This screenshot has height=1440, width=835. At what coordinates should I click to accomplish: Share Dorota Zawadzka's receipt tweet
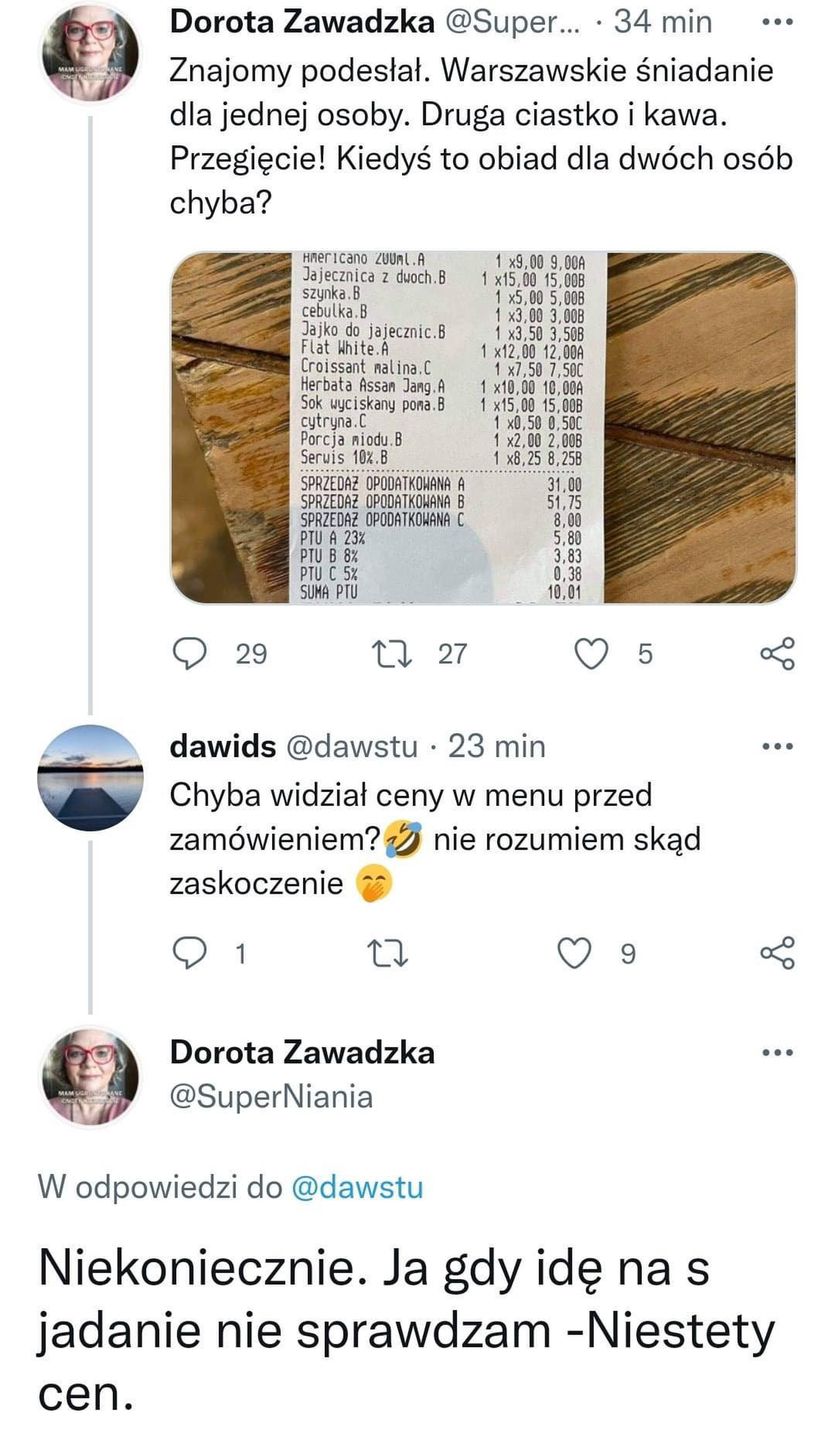coord(777,653)
